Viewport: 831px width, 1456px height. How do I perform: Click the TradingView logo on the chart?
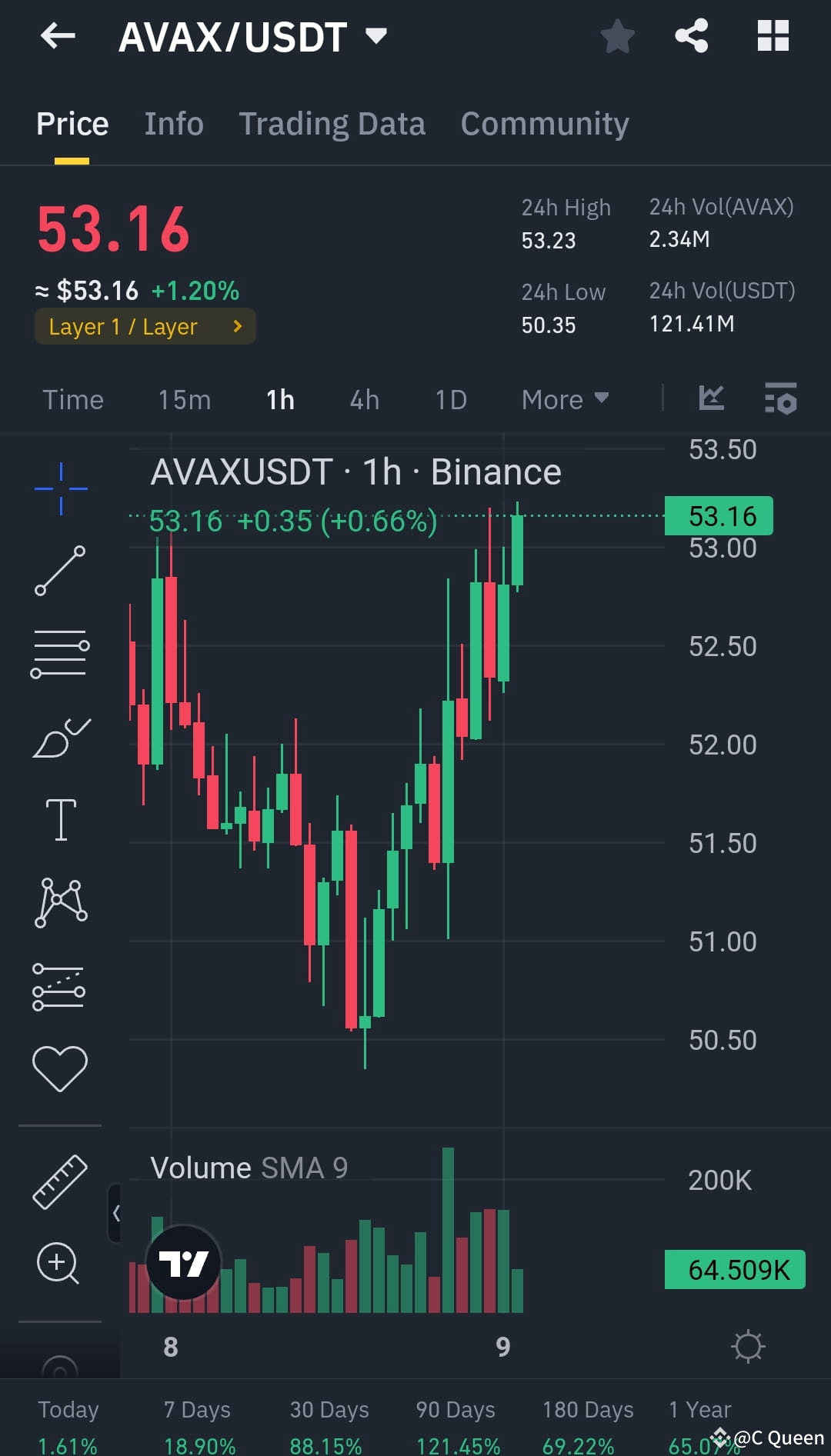point(182,1260)
